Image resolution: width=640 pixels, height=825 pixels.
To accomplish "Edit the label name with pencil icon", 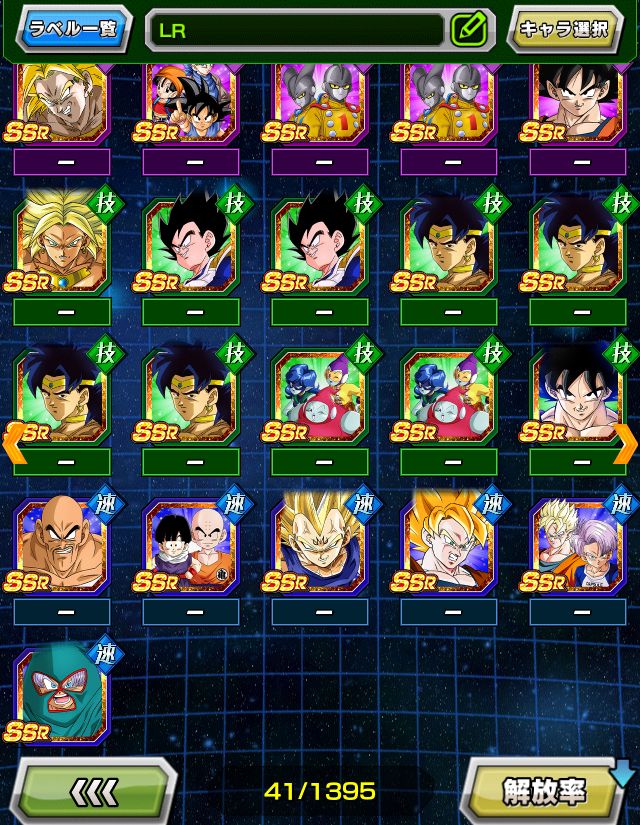I will (x=468, y=30).
